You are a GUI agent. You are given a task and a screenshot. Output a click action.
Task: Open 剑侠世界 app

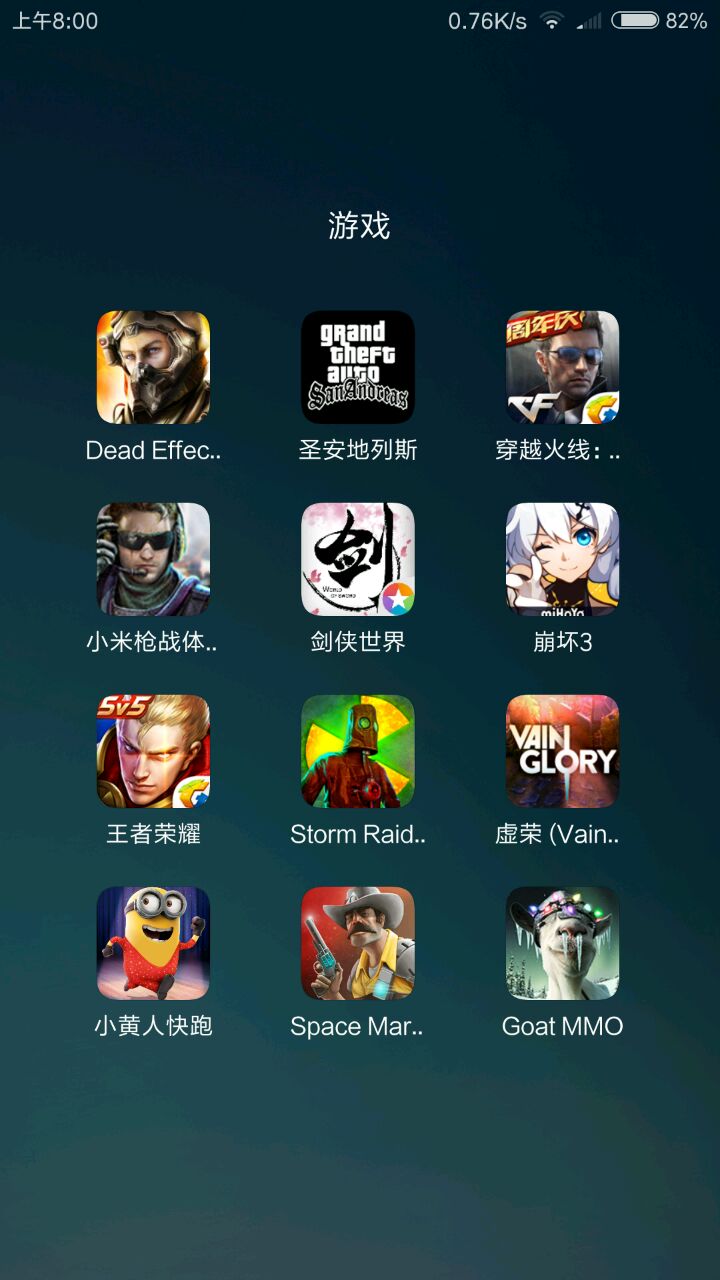pos(358,559)
